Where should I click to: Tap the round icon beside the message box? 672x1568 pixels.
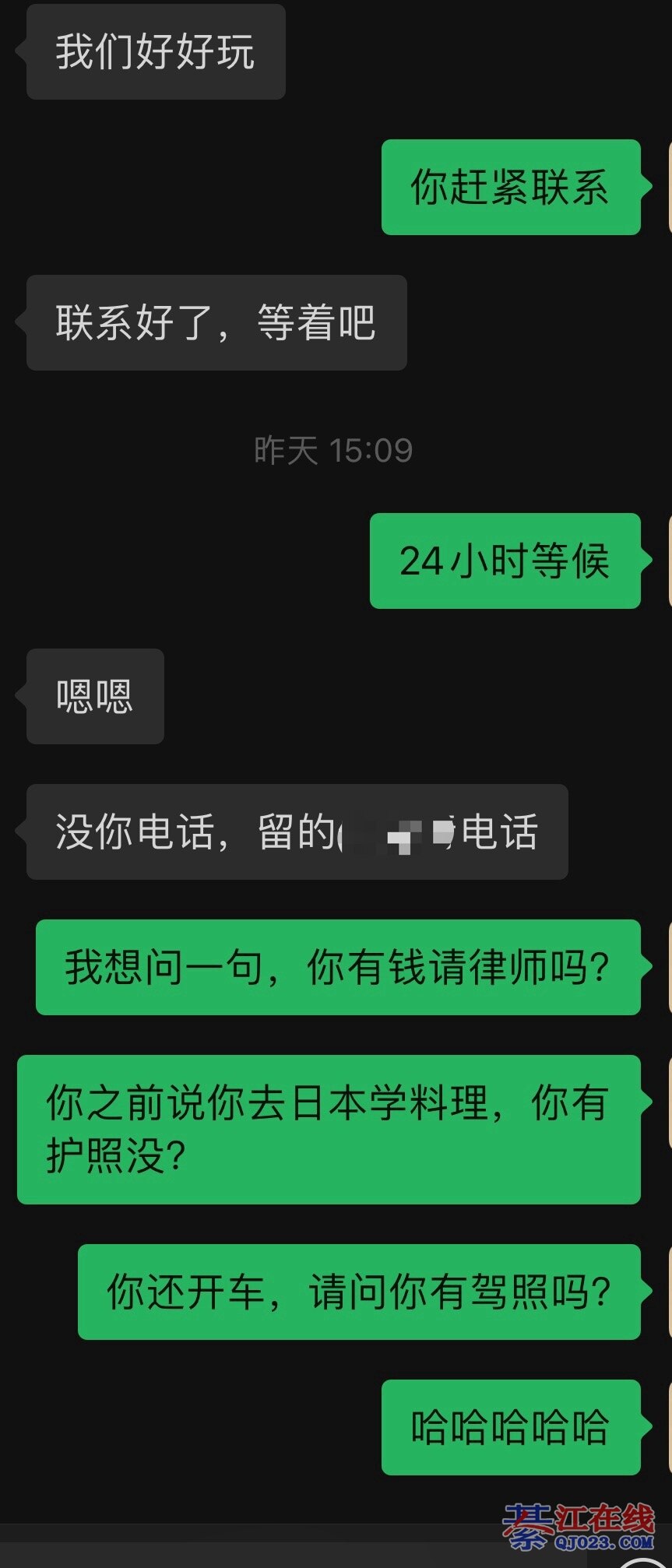click(642, 1563)
